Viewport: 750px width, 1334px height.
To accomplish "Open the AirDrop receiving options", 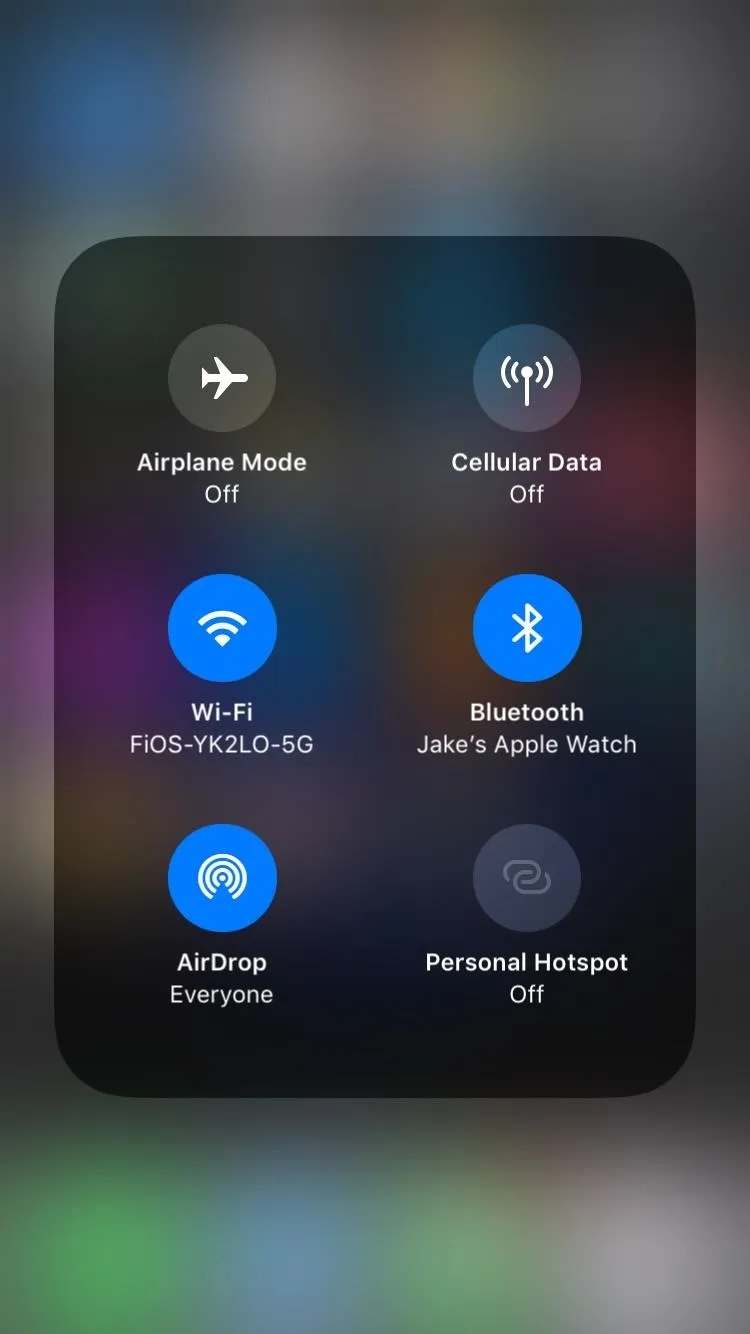I will (x=222, y=878).
